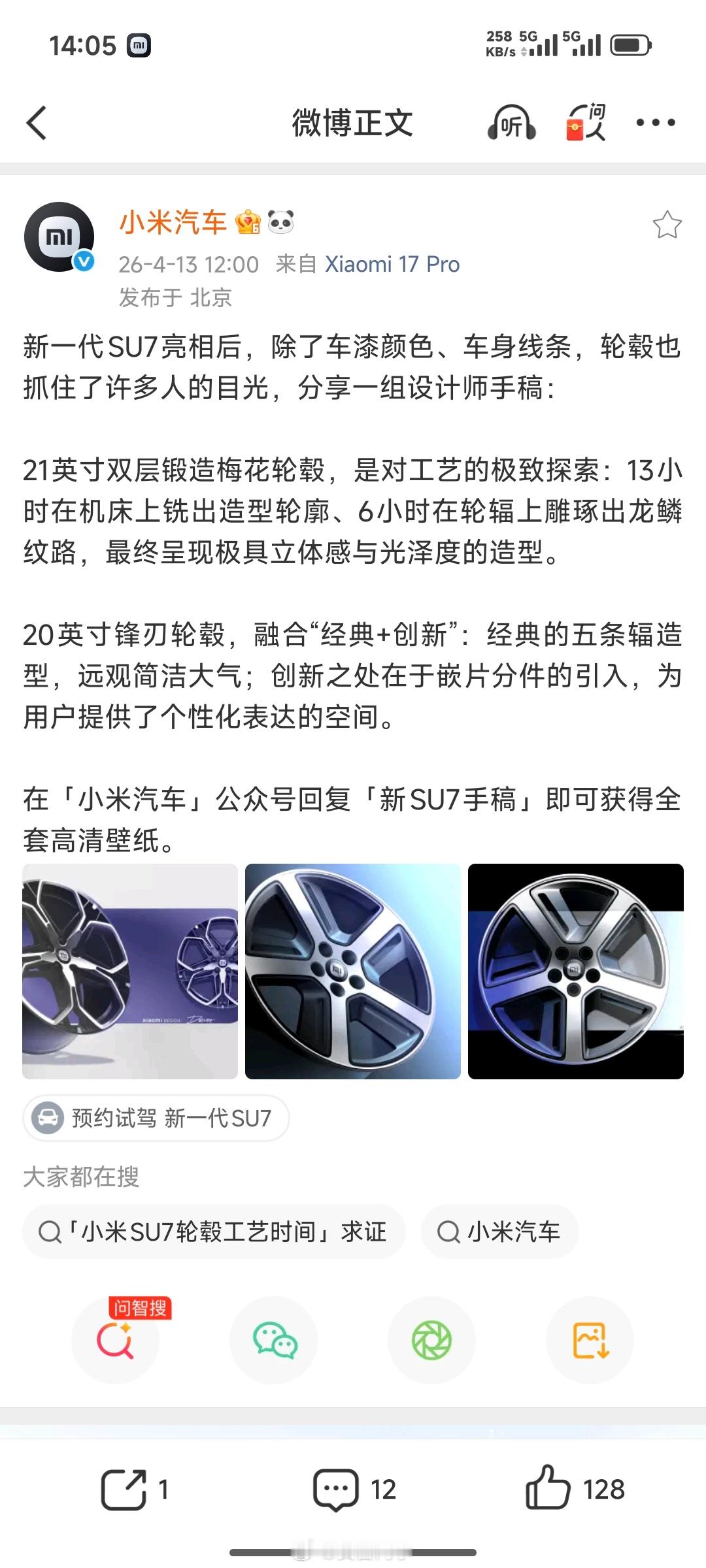Viewport: 706px width, 1568px height.
Task: Share this post to WeChat
Action: tap(274, 1341)
